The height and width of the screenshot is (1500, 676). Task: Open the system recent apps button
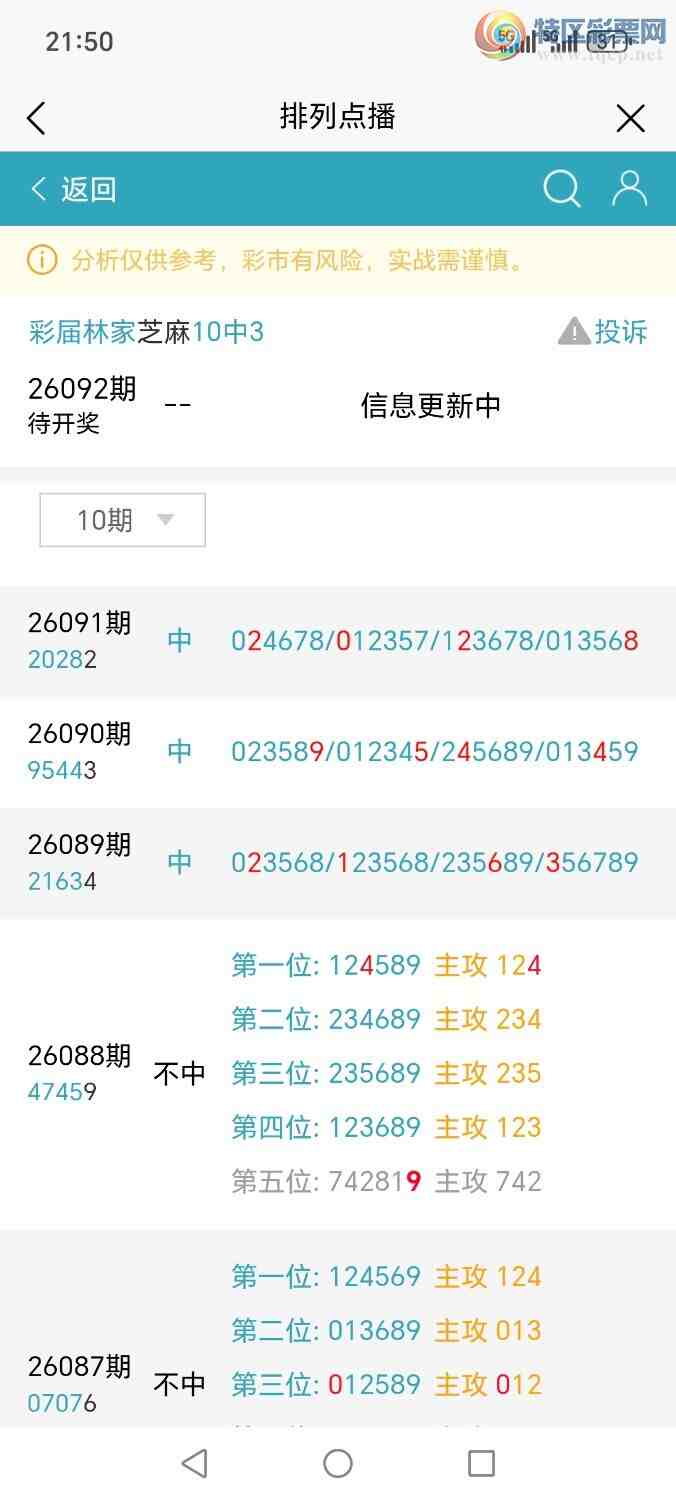pos(481,1463)
